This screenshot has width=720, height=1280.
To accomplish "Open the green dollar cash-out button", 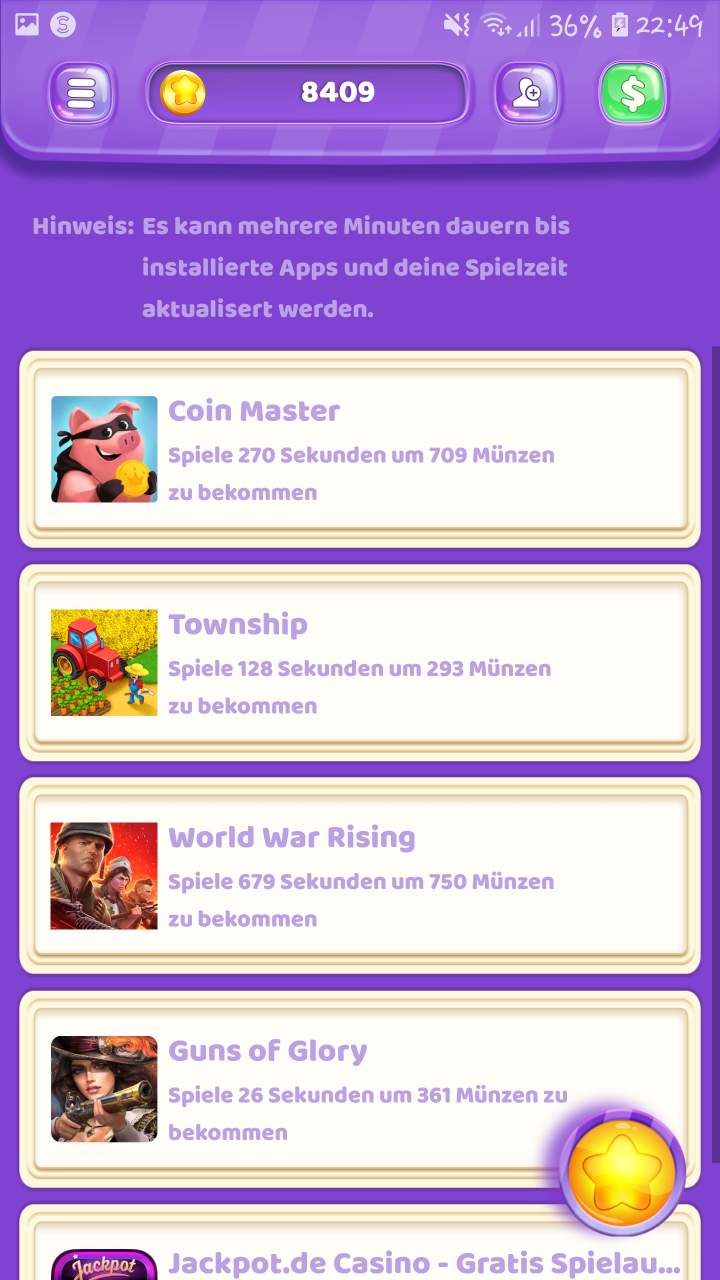I will 632,94.
